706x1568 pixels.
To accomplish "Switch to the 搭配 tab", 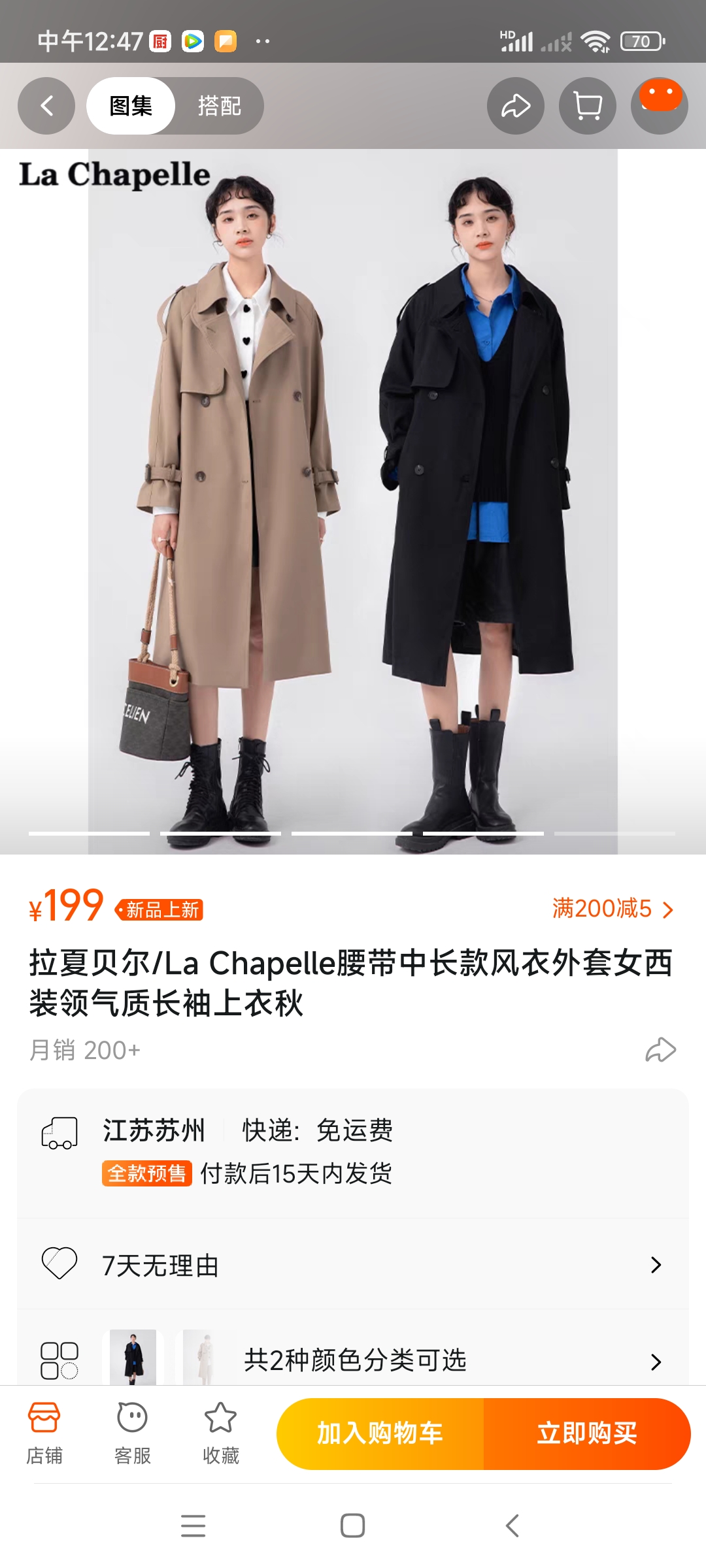I will coord(220,106).
